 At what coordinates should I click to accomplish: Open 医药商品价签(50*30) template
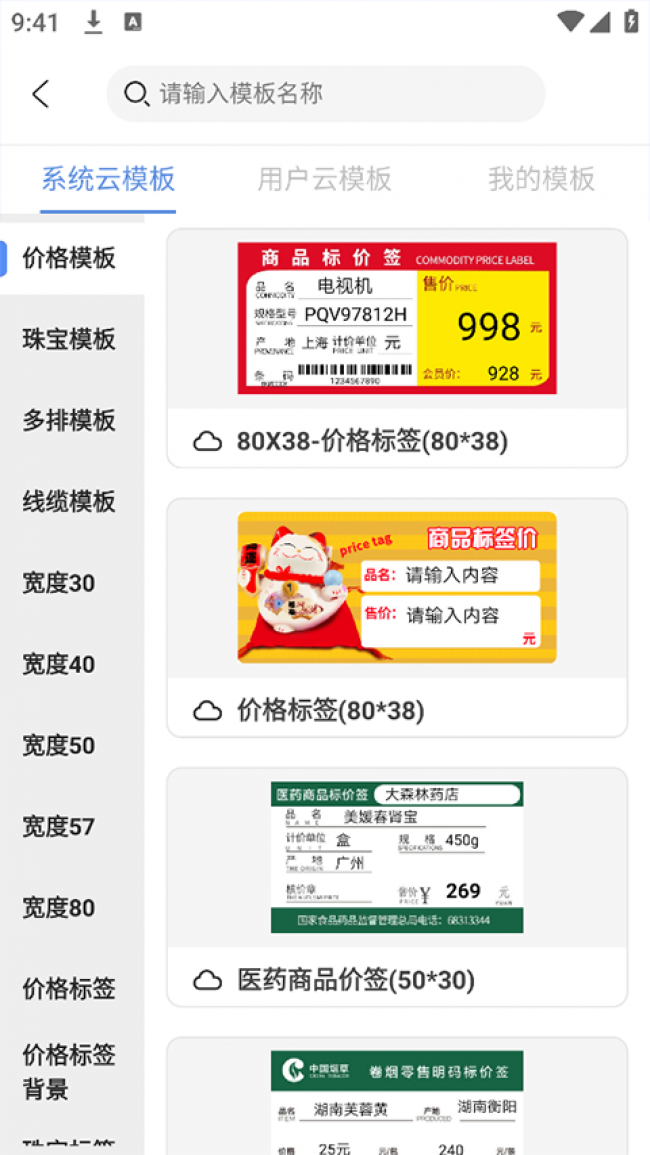pos(397,887)
